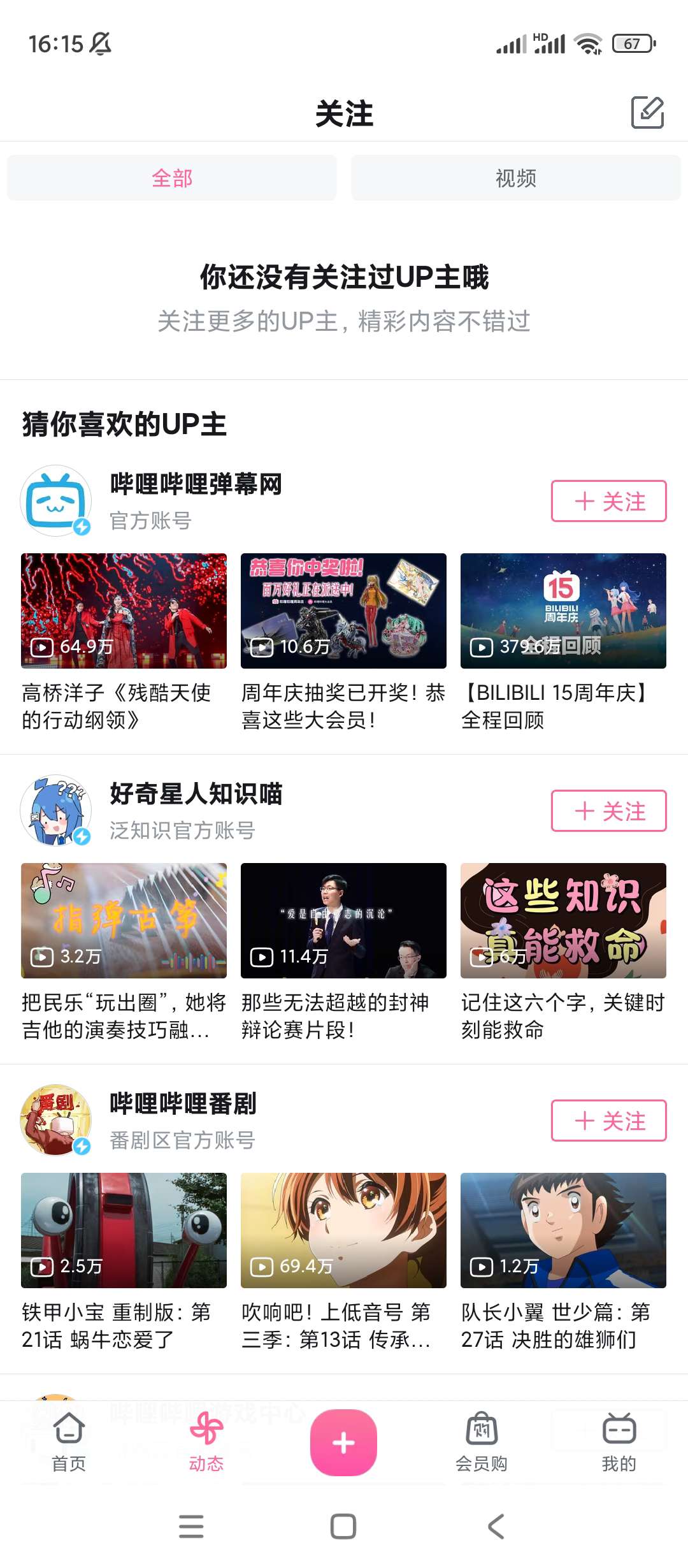This screenshot has height=1568, width=688.
Task: Play the 把民乐“玩出圈” video
Action: pos(124,920)
